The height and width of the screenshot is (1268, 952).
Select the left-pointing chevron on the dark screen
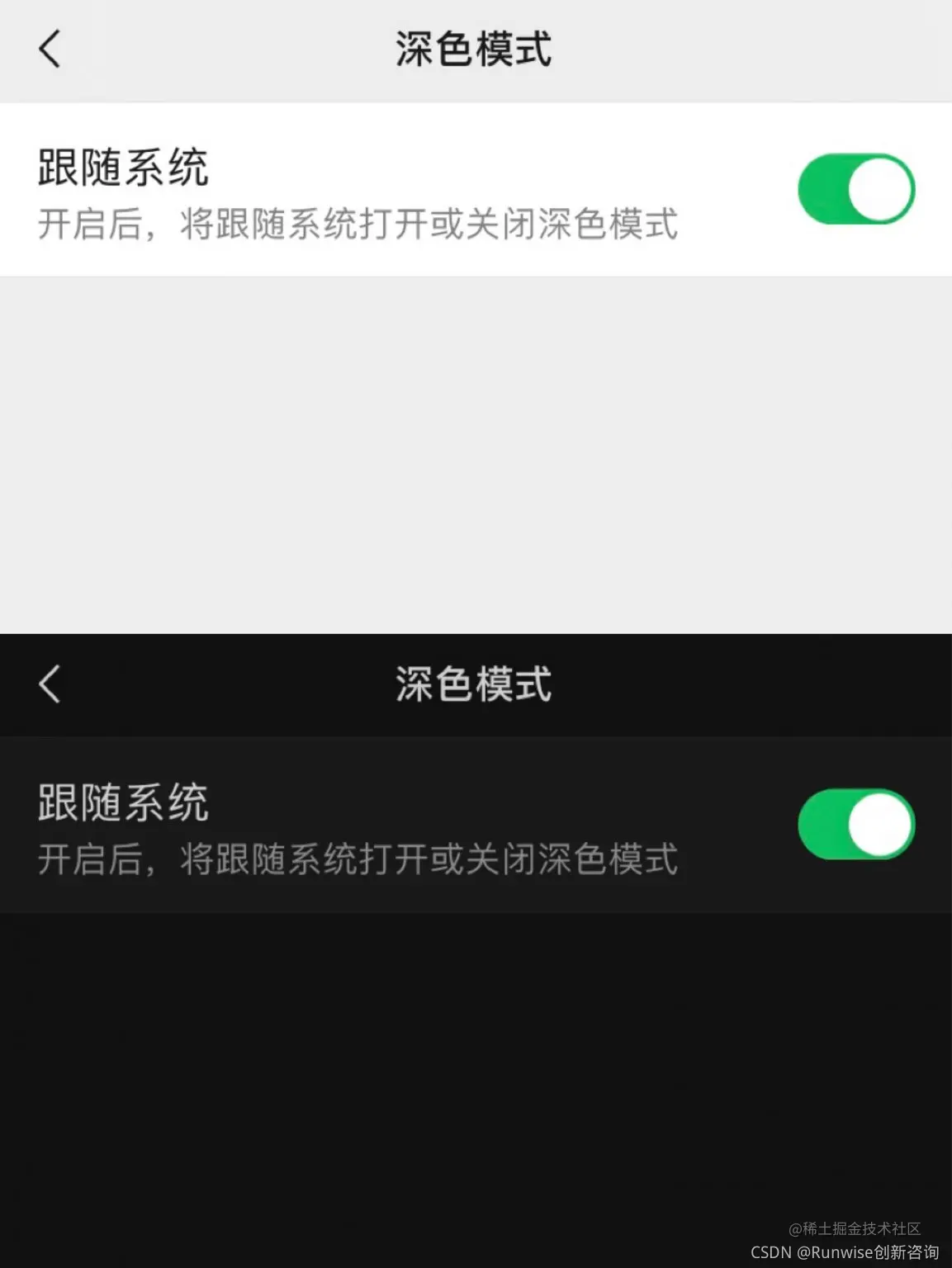[x=50, y=684]
